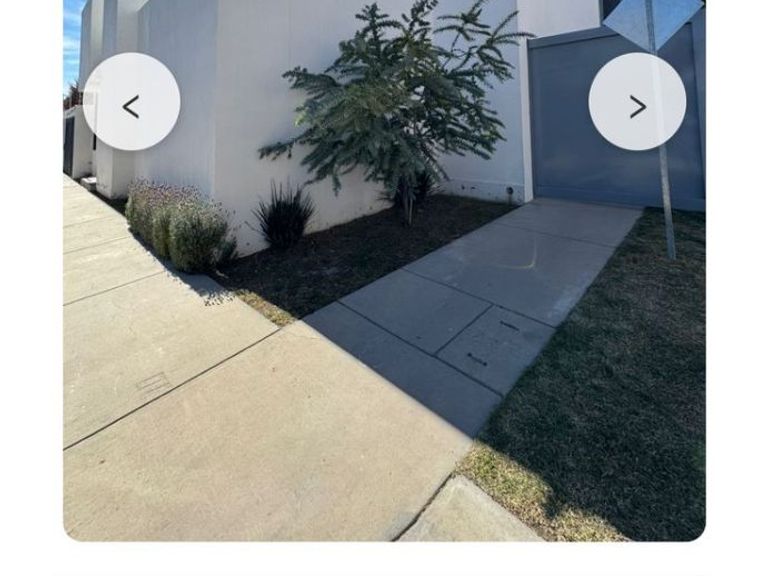The image size is (768, 576).
Task: Go to the previous photo
Action: (131, 102)
